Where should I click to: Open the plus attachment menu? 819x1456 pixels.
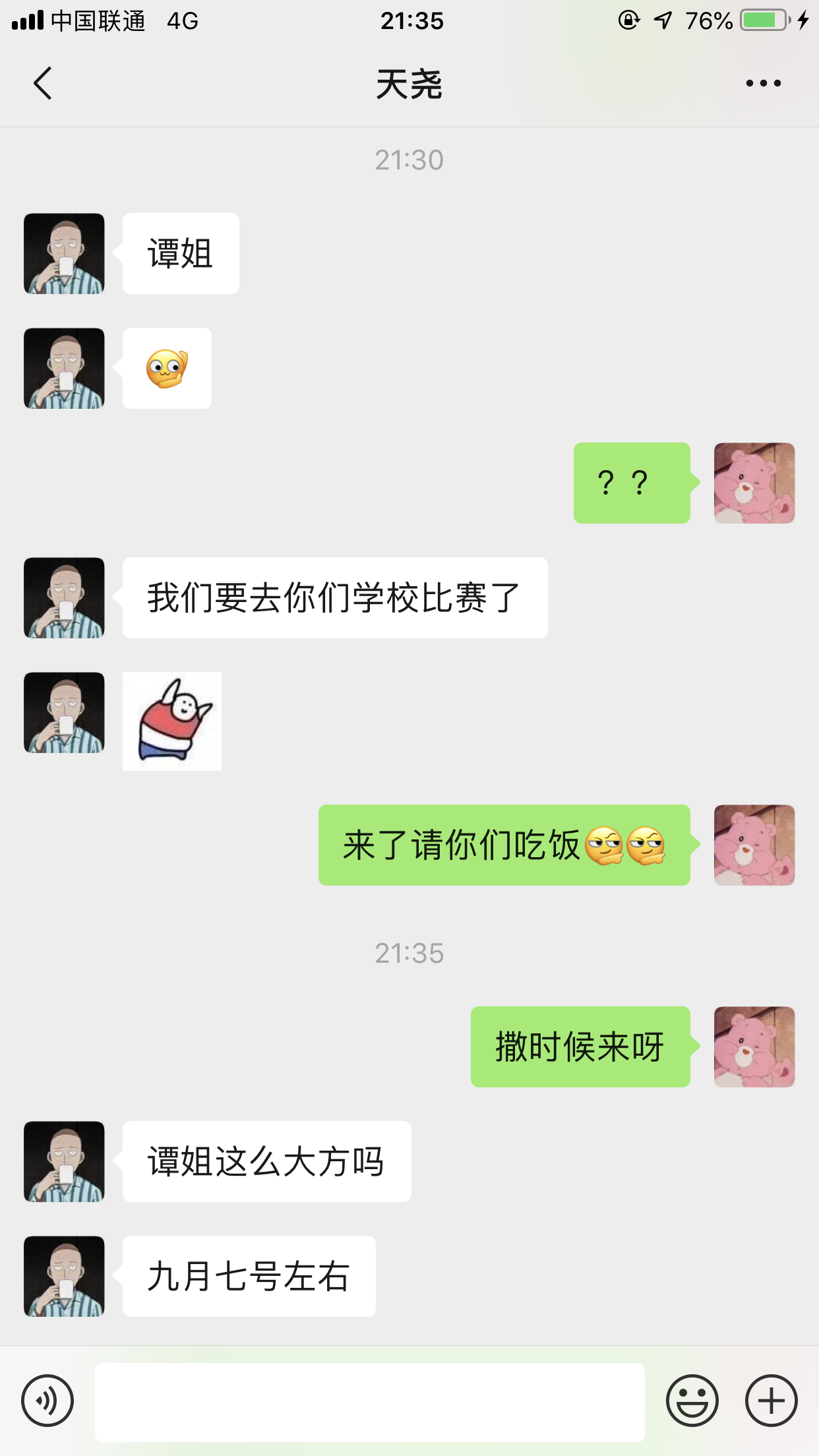[771, 1401]
